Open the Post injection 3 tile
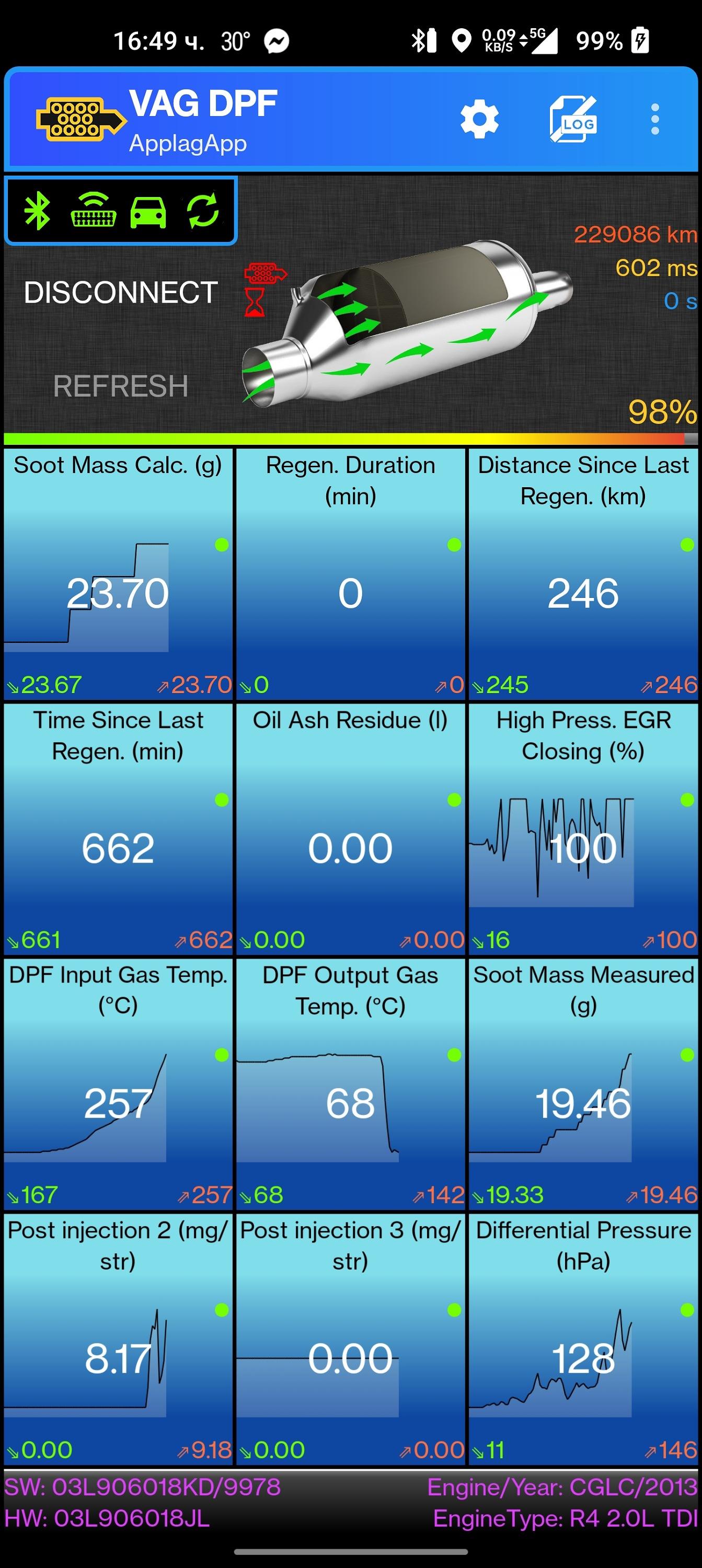 coord(351,1339)
